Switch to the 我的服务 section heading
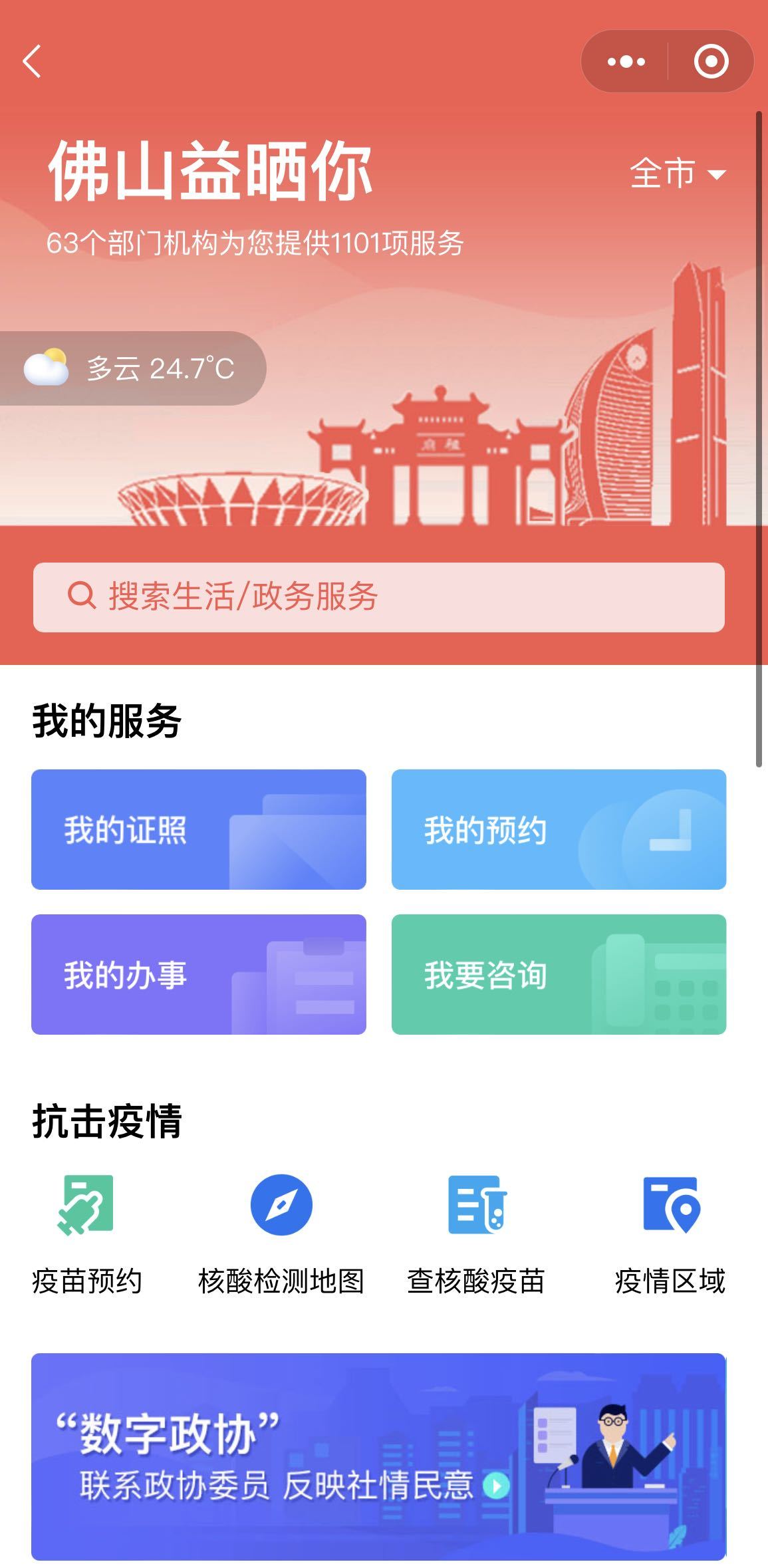This screenshot has height=1568, width=768. (x=106, y=718)
